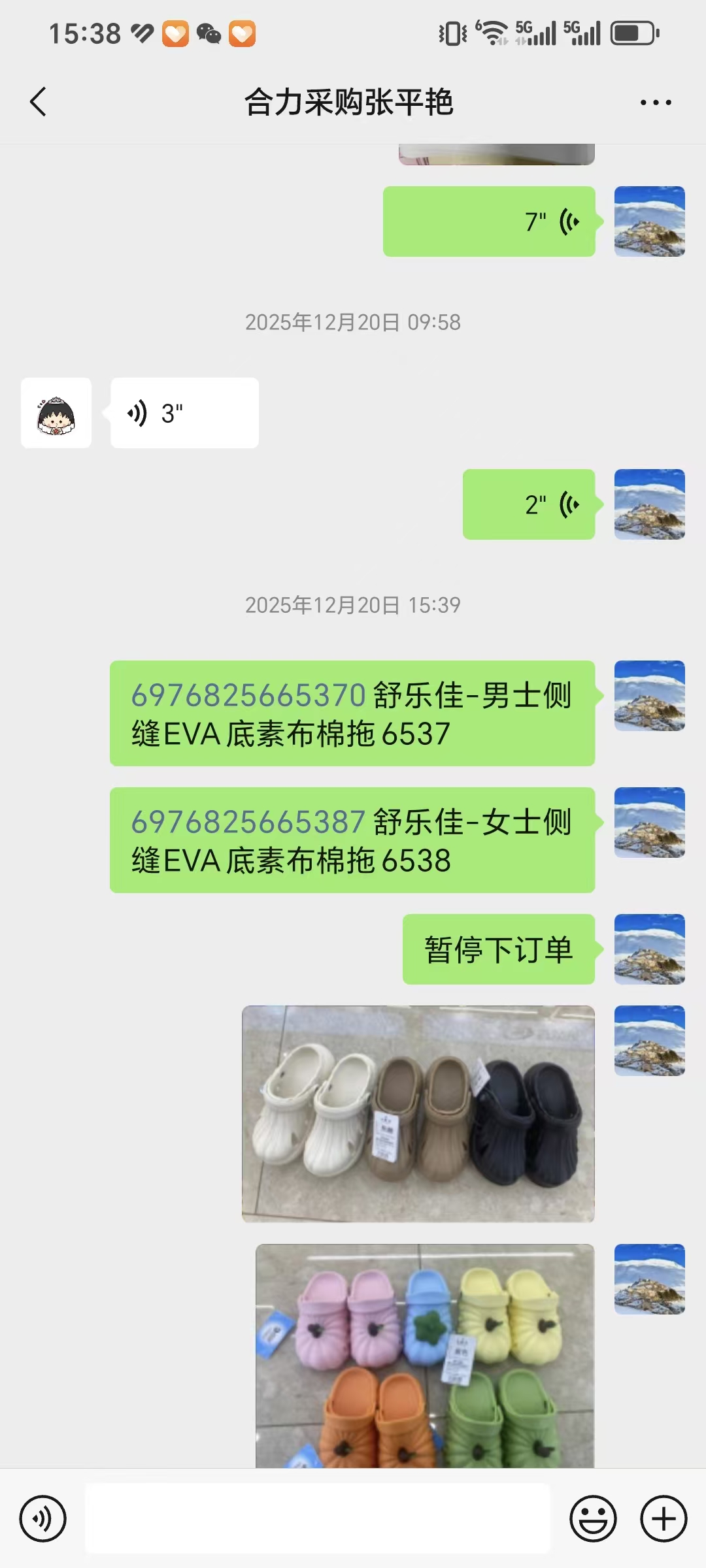Play the 7-second voice message
This screenshot has width=706, height=1568.
[x=489, y=221]
